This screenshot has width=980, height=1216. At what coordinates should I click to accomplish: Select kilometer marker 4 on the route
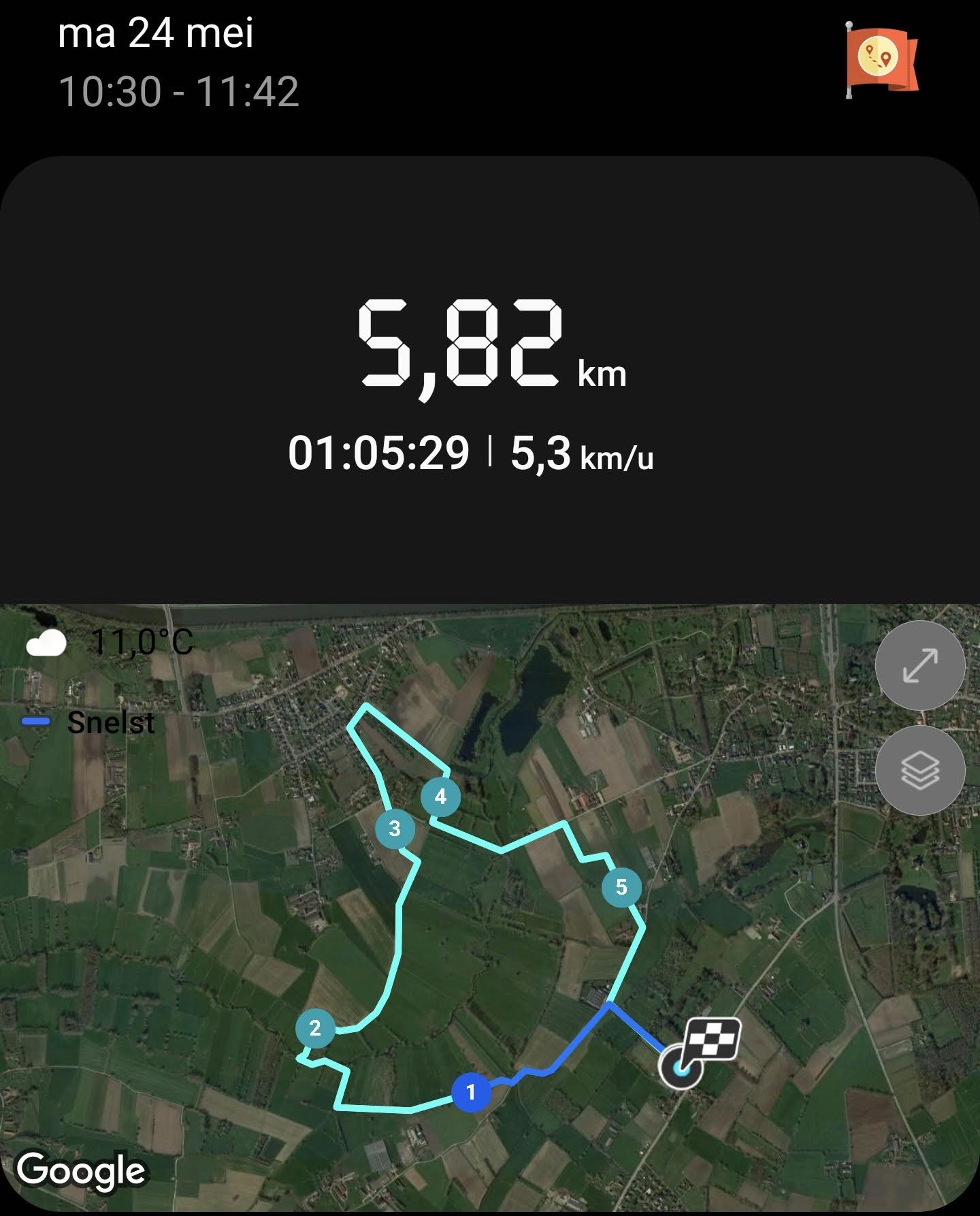click(440, 797)
